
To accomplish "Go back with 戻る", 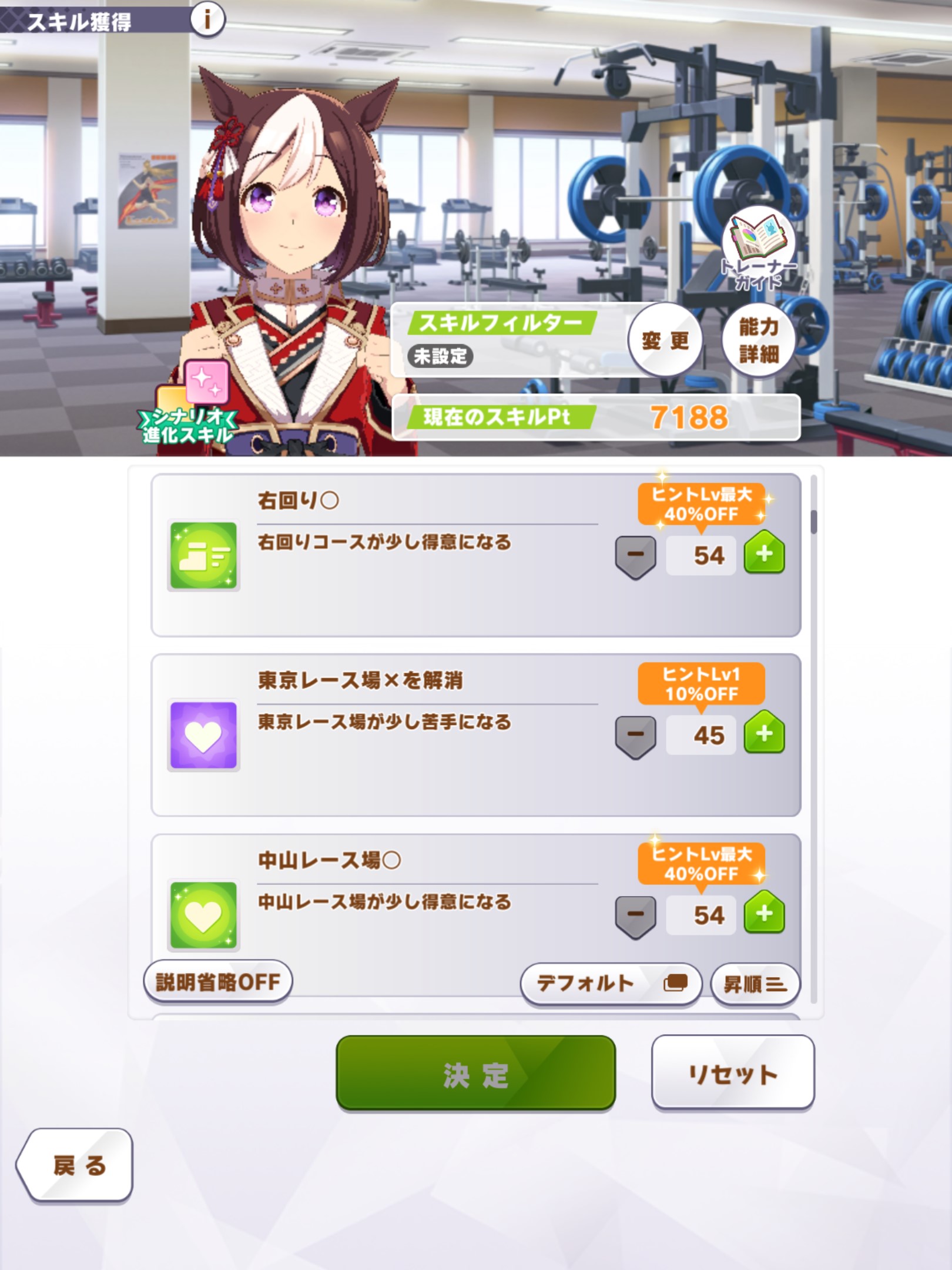I will tap(75, 1165).
